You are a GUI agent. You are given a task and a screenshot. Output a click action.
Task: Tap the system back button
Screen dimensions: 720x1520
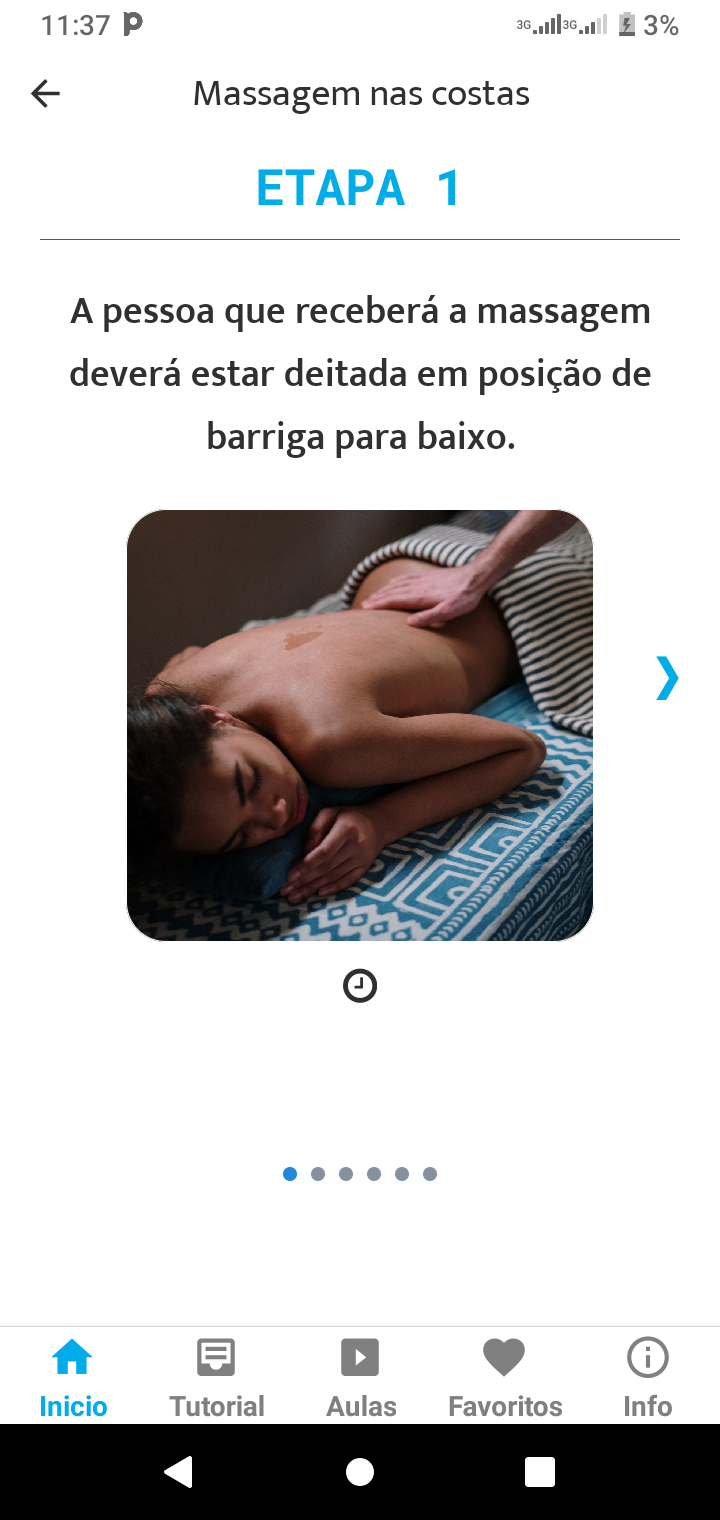pos(179,1472)
